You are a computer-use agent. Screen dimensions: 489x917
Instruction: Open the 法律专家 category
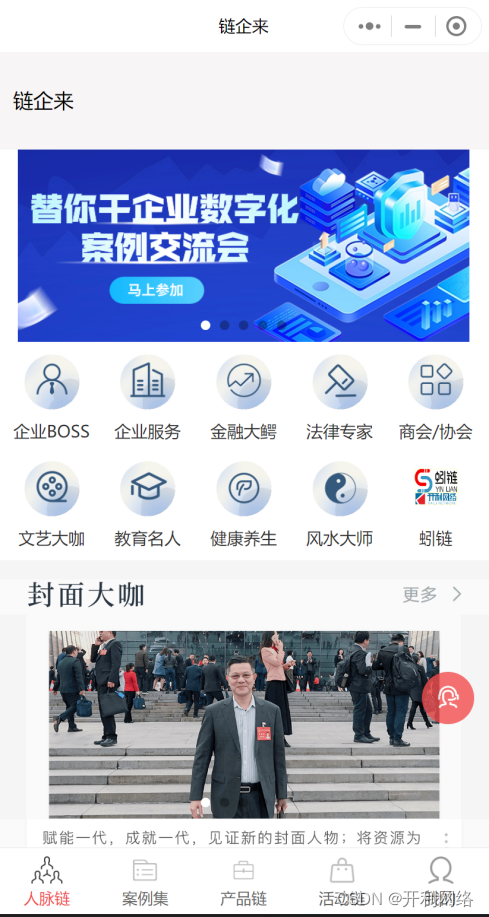[339, 398]
